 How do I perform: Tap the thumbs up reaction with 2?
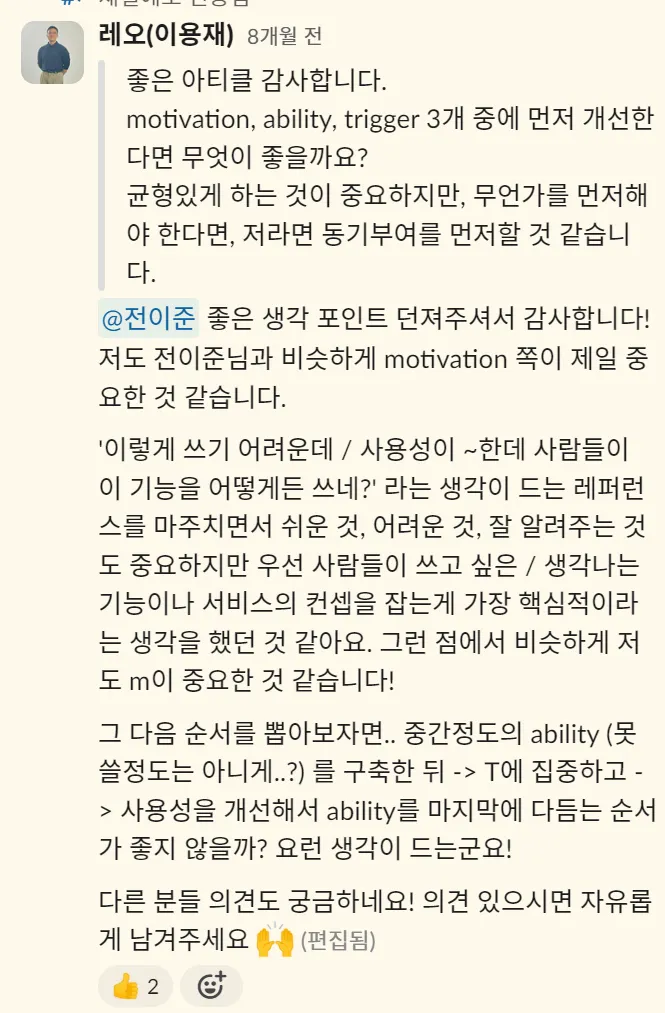coord(136,986)
